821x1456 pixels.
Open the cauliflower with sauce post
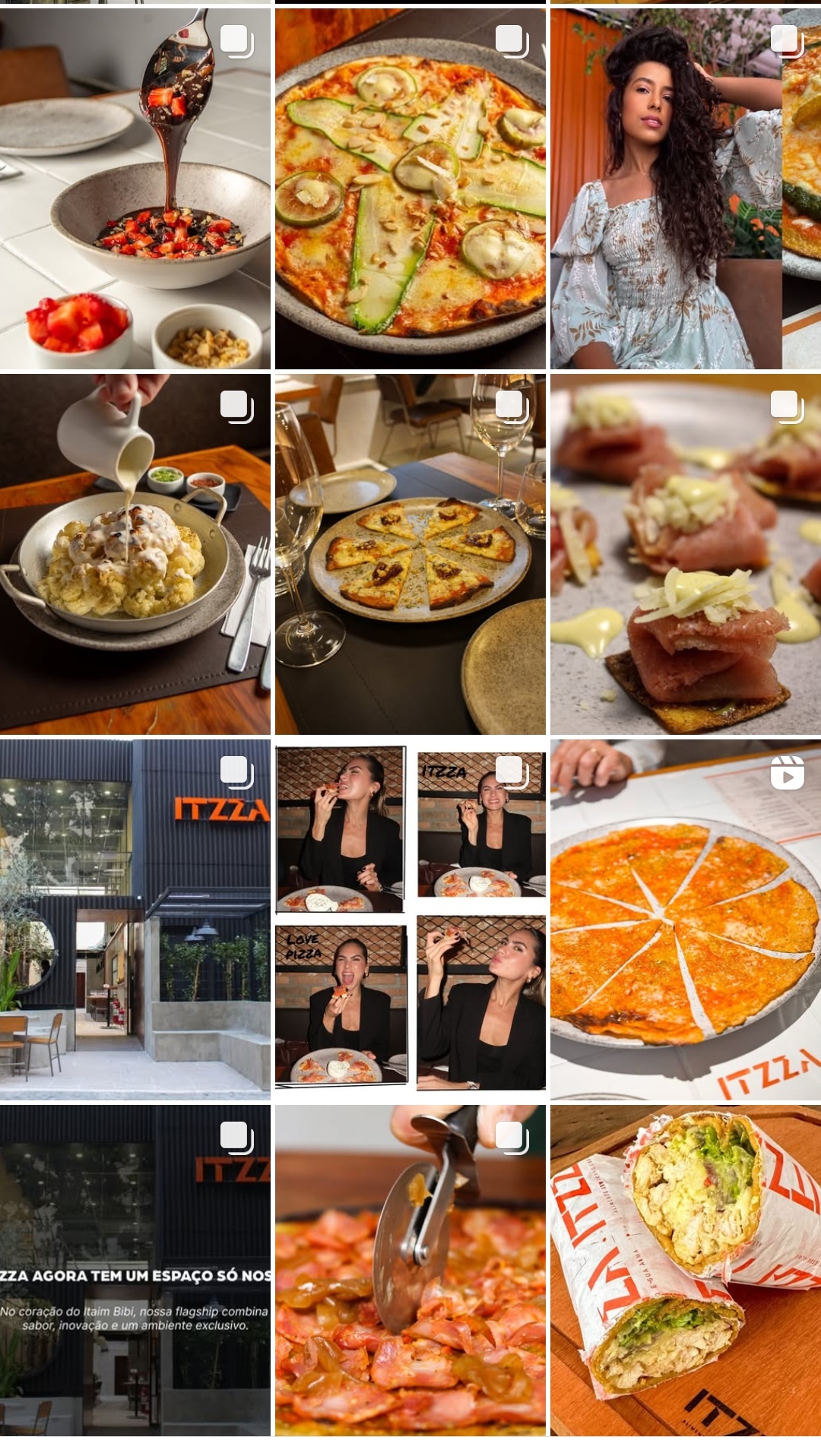click(135, 554)
